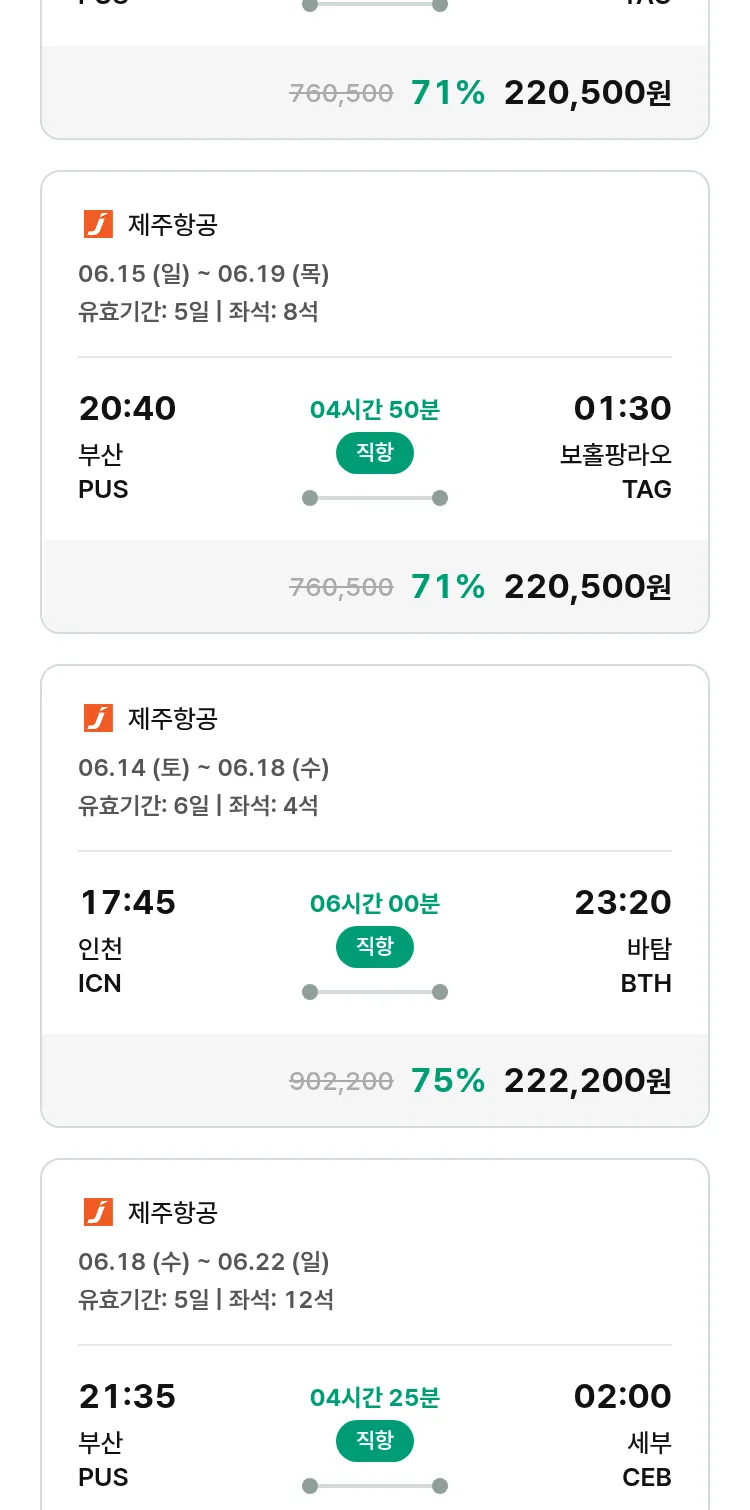Select the Incheon to Batam flight deal
The width and height of the screenshot is (750, 1510).
tap(375, 896)
